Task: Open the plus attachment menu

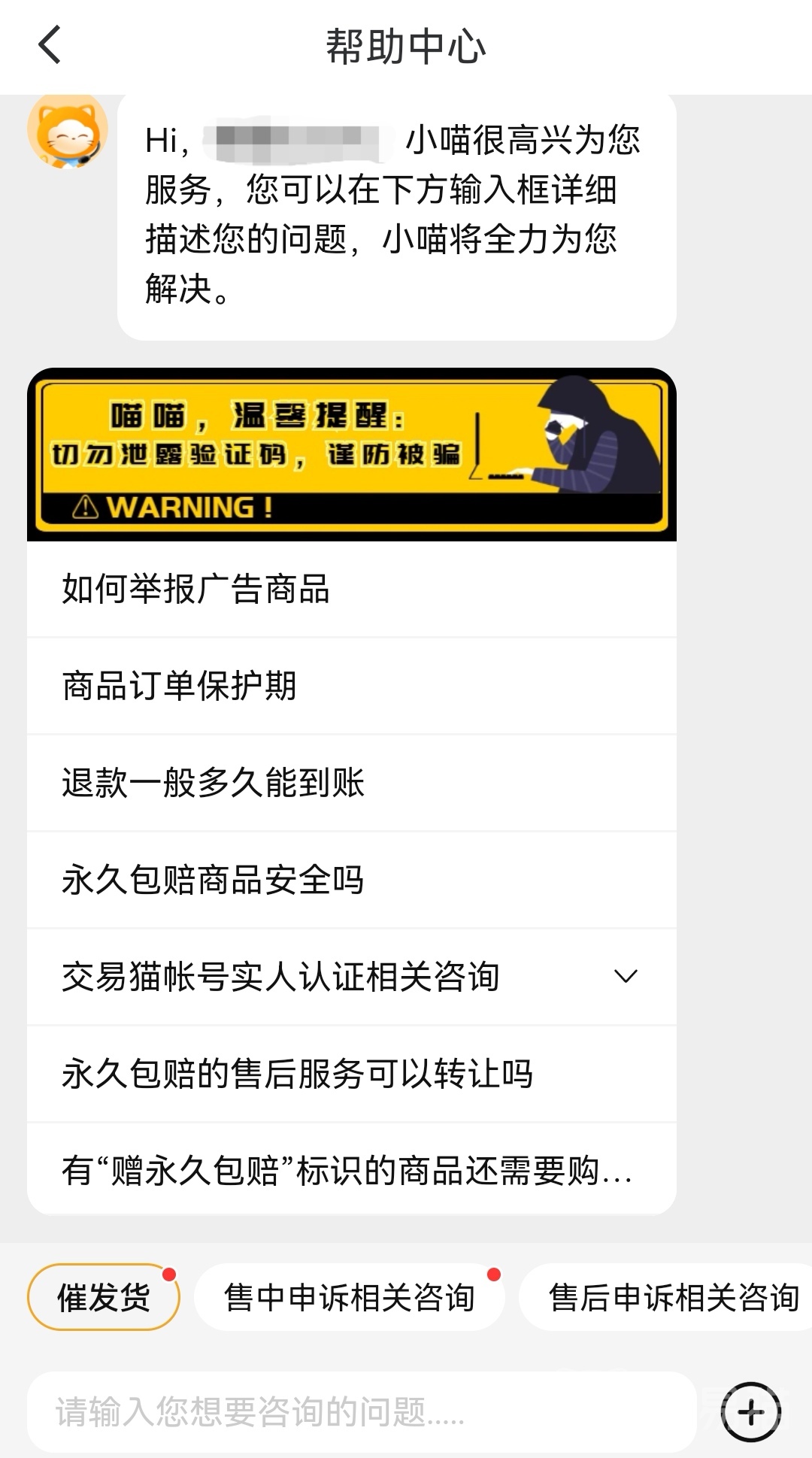Action: point(750,1411)
